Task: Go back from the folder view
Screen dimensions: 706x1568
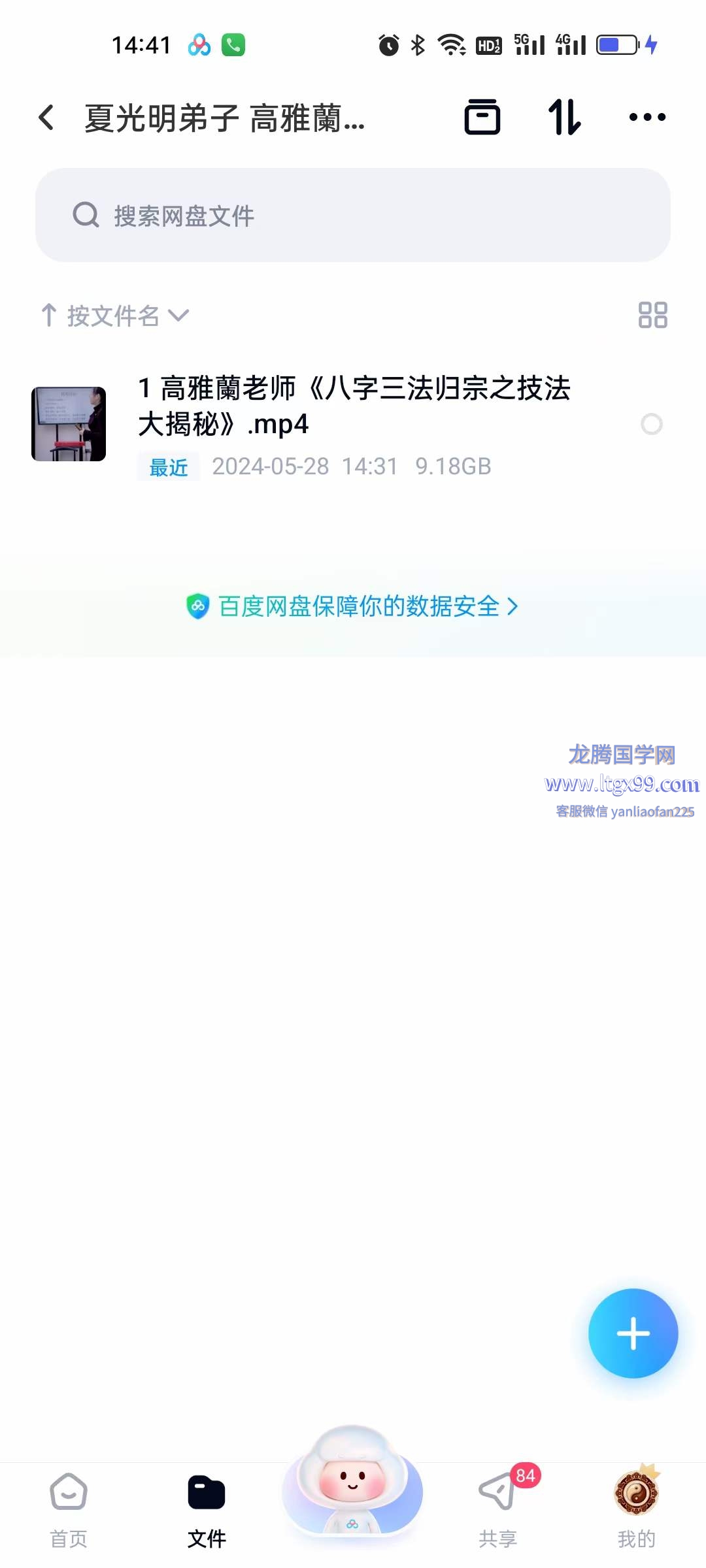Action: point(47,118)
